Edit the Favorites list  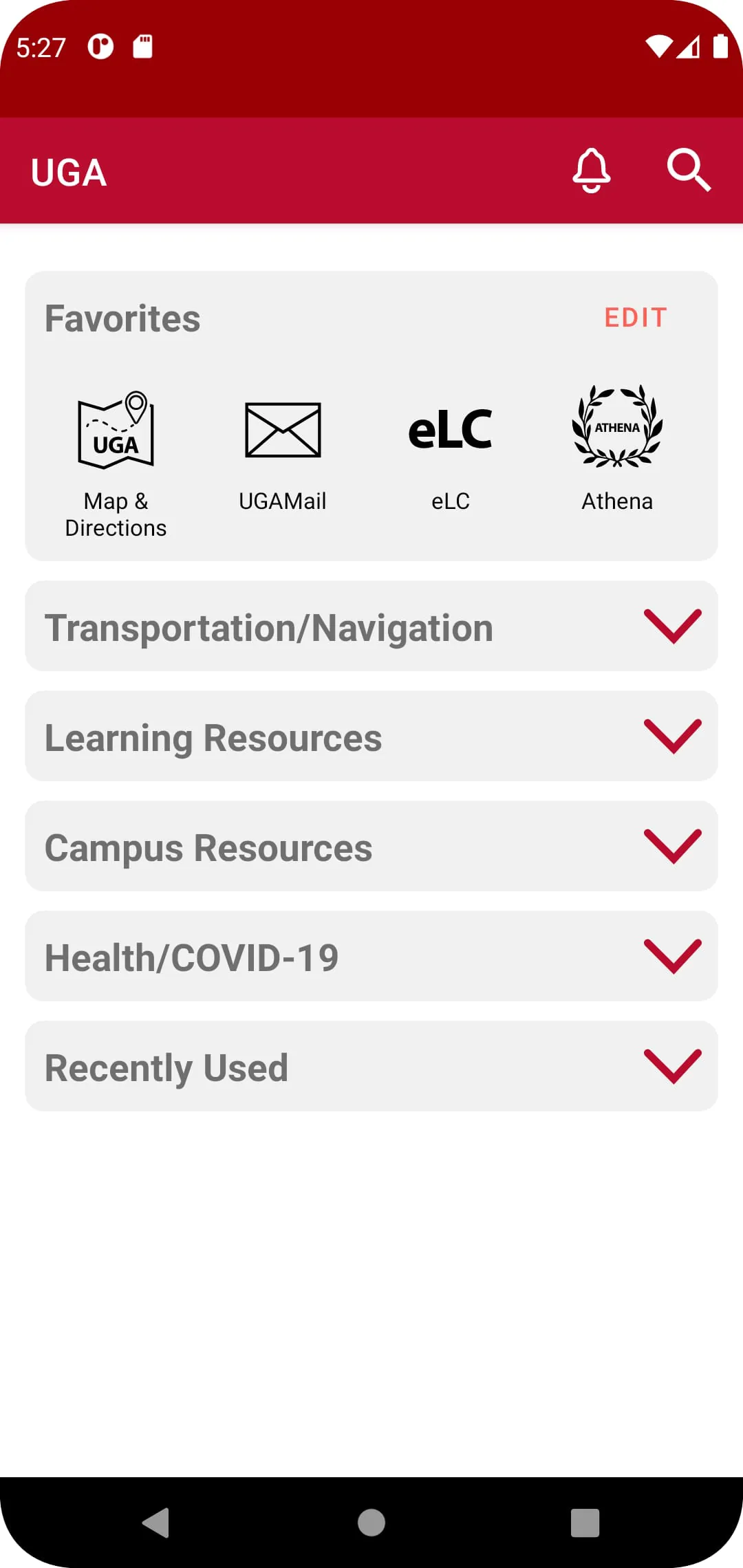[x=636, y=318]
